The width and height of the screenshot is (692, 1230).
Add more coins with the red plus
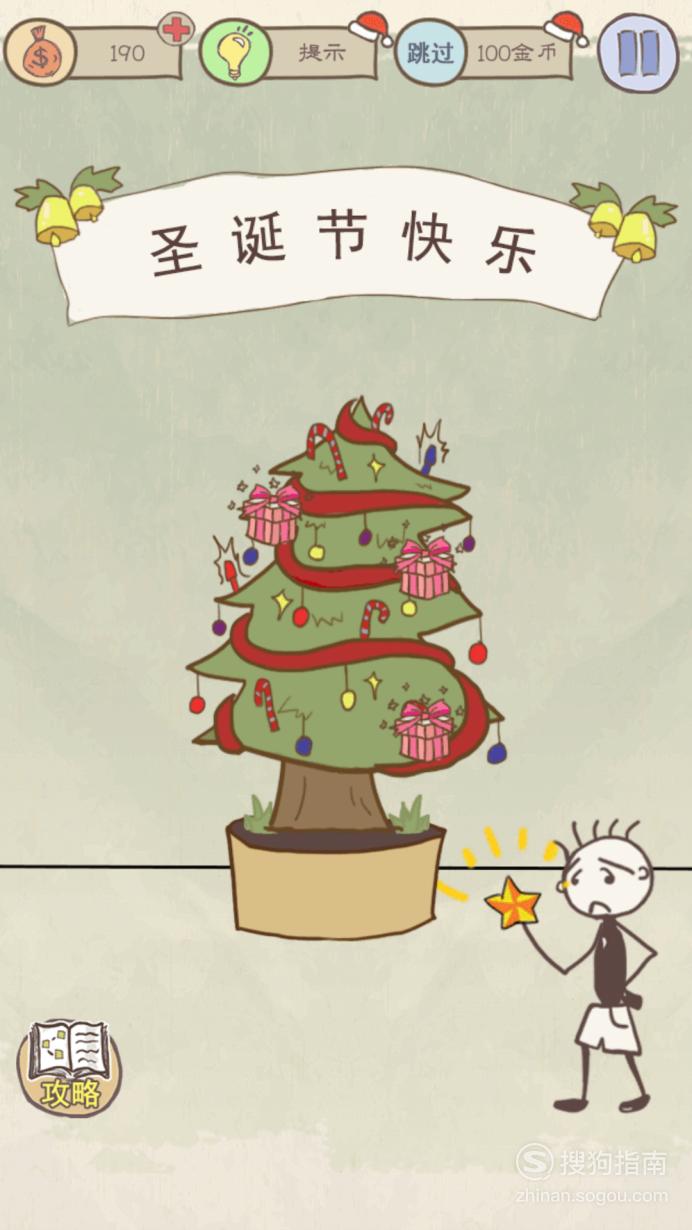(x=175, y=29)
